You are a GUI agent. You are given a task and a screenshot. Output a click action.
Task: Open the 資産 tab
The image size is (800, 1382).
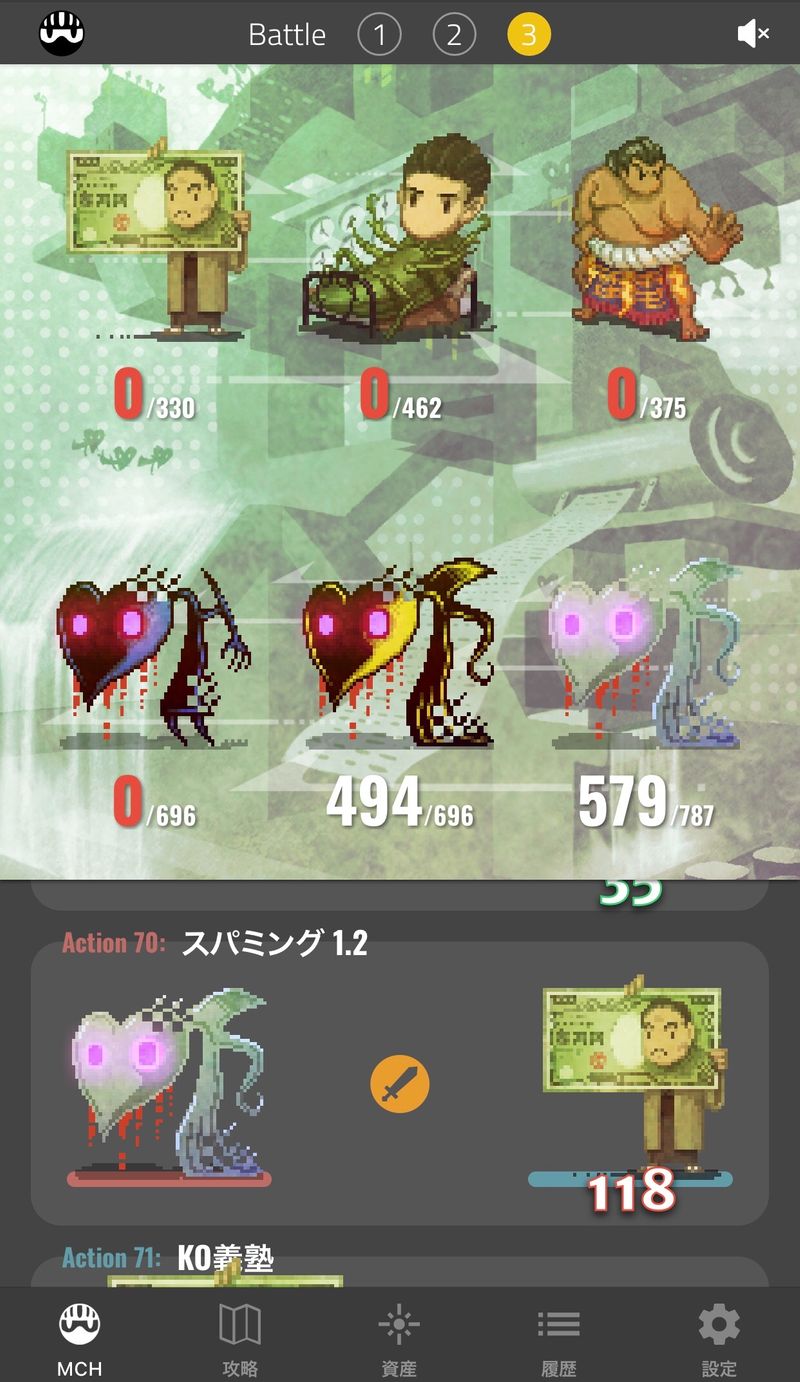point(399,1338)
